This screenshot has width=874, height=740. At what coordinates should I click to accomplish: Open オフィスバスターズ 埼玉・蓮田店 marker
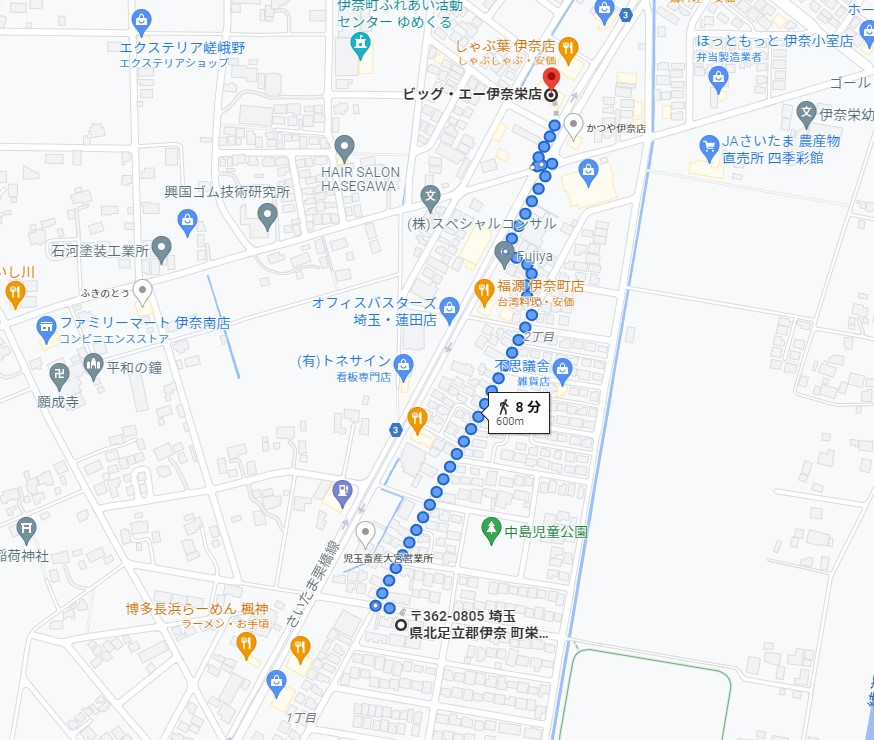(451, 310)
